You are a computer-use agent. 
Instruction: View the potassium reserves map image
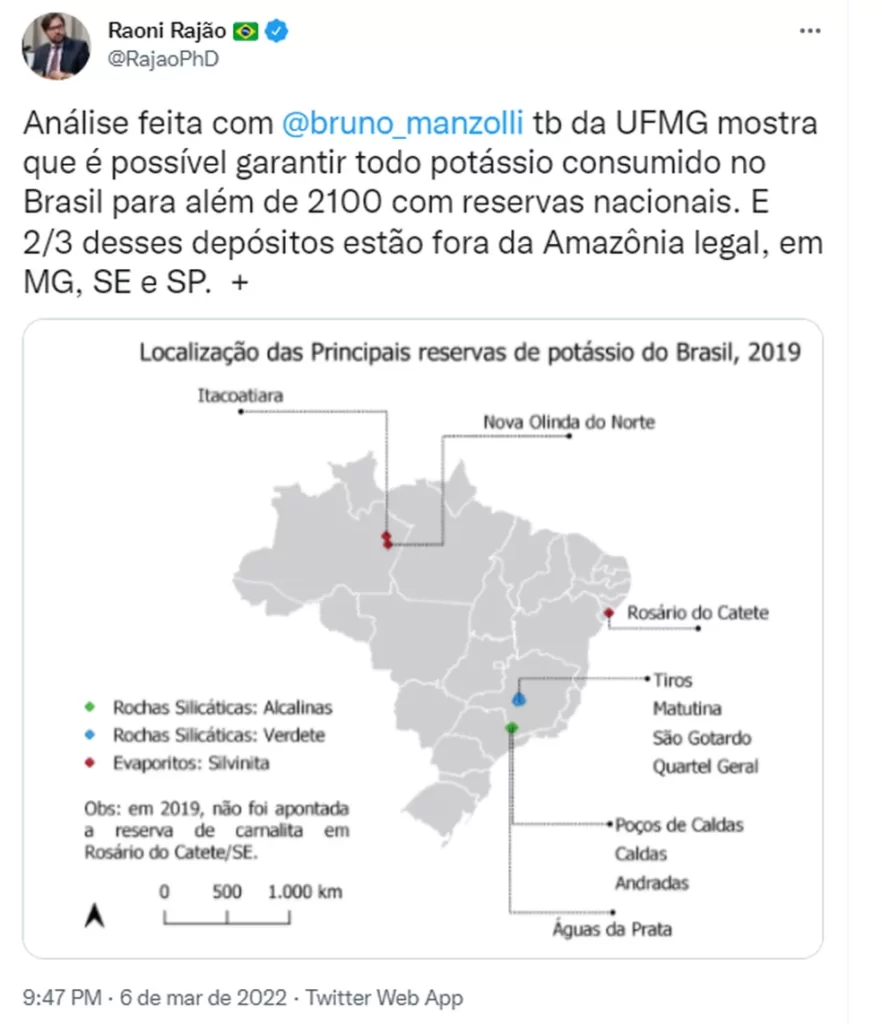[x=422, y=639]
